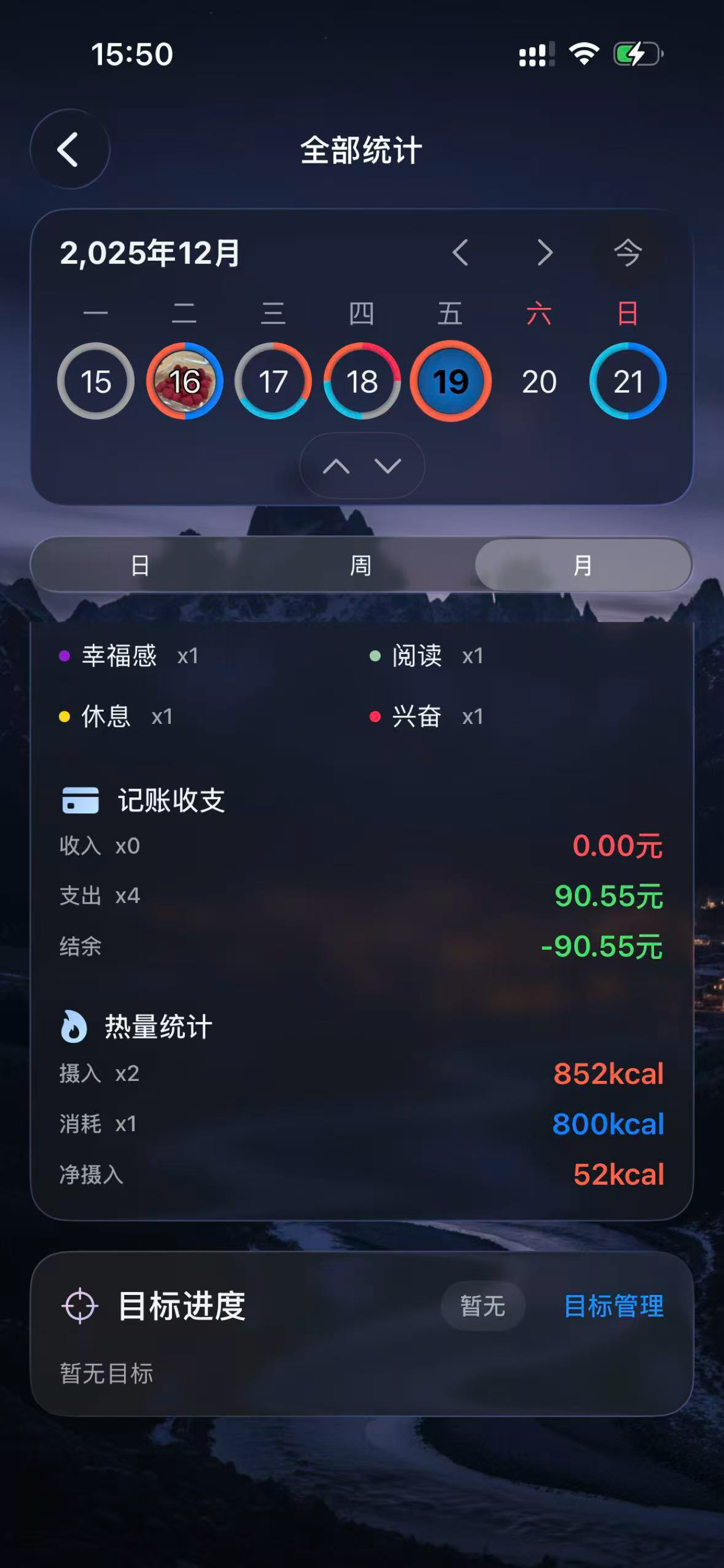Switch to the 月 statistics tab
Image resolution: width=724 pixels, height=1568 pixels.
[583, 565]
